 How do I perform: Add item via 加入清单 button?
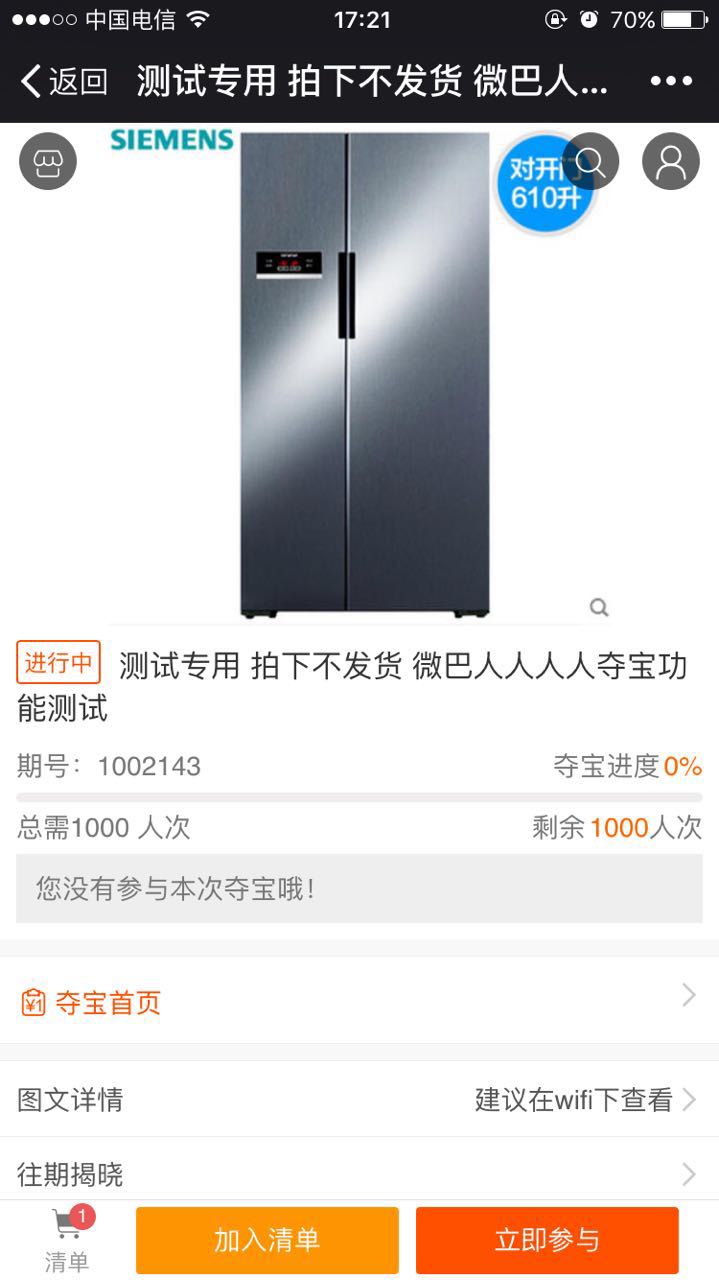[x=267, y=1240]
